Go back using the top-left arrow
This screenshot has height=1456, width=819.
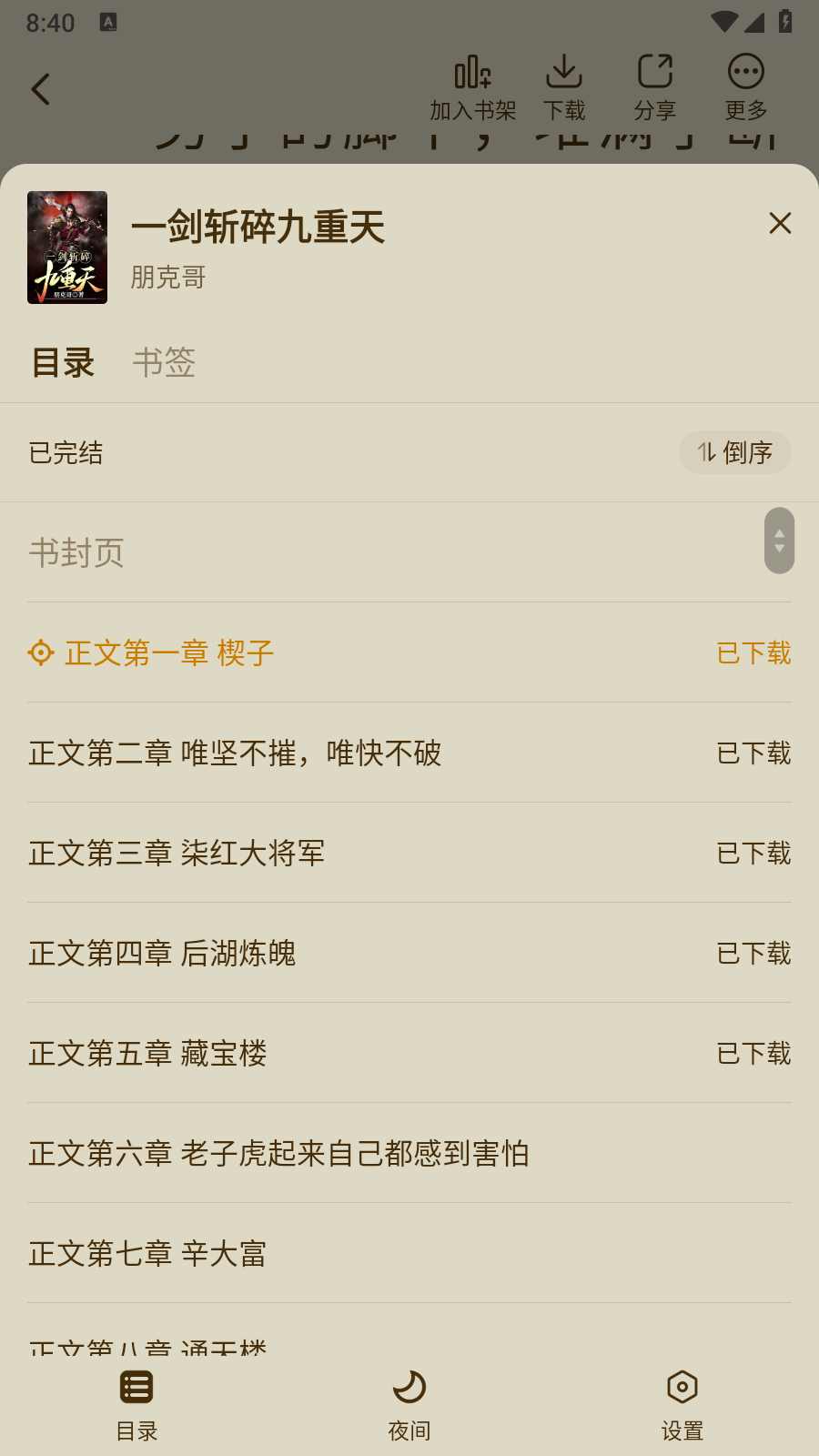[41, 89]
